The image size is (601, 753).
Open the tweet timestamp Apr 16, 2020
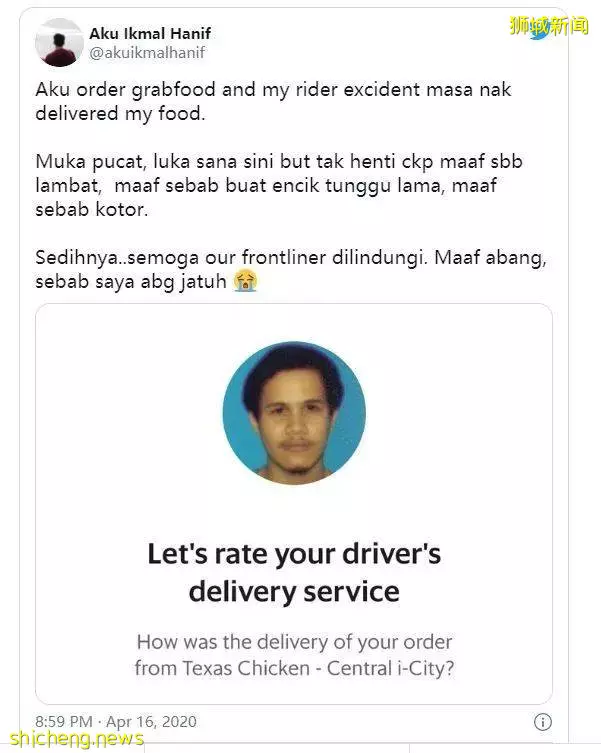click(x=116, y=721)
